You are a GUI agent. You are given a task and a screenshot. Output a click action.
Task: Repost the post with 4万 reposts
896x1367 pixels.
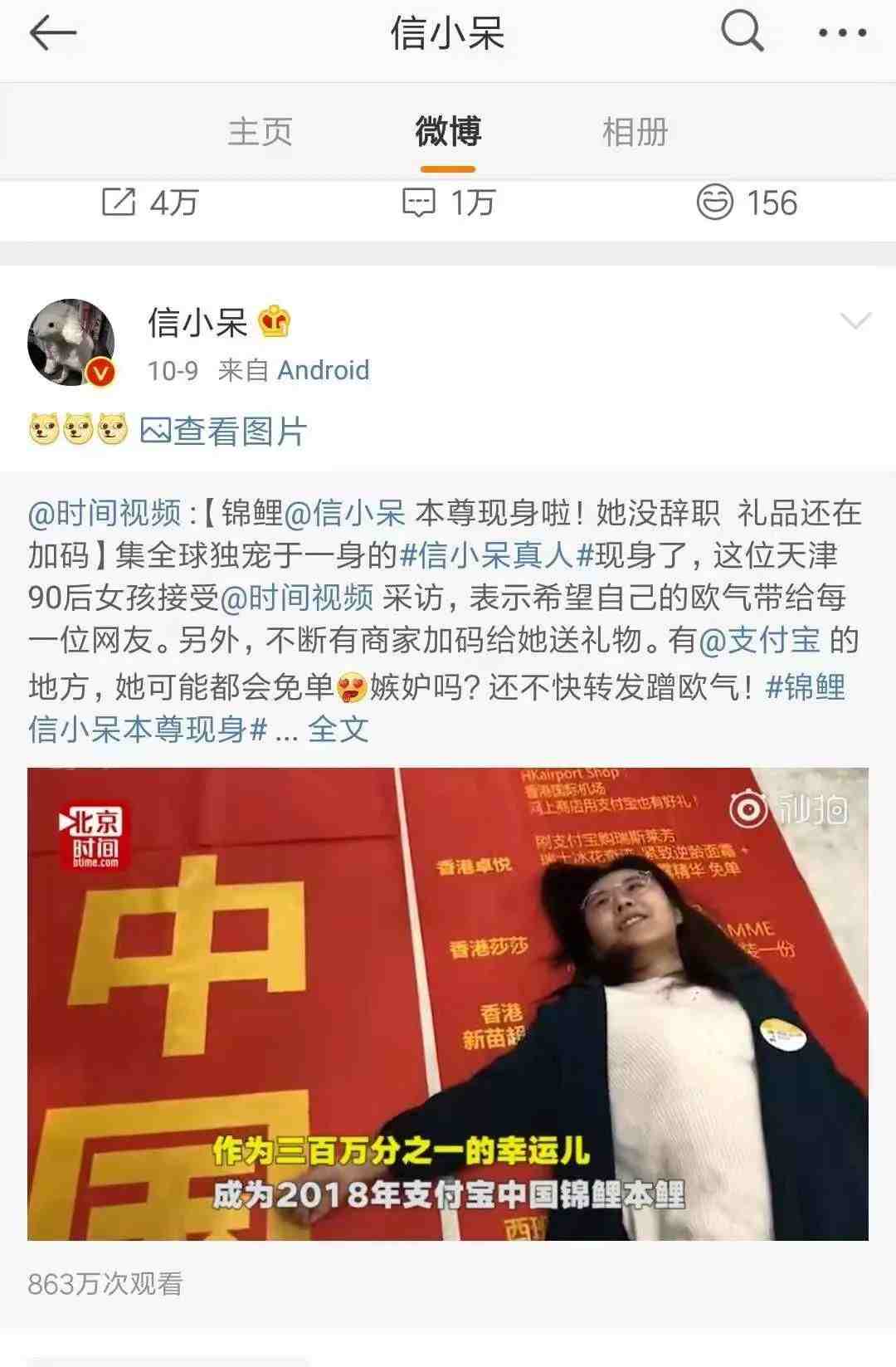[149, 203]
